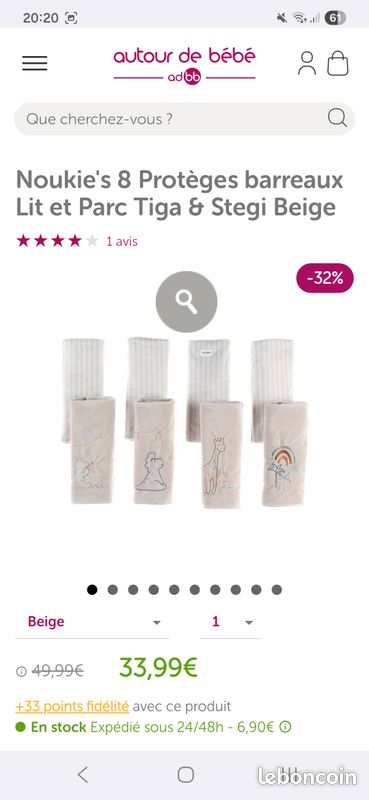Open the quantity dropdown showing 1
This screenshot has width=369, height=800.
click(x=231, y=622)
